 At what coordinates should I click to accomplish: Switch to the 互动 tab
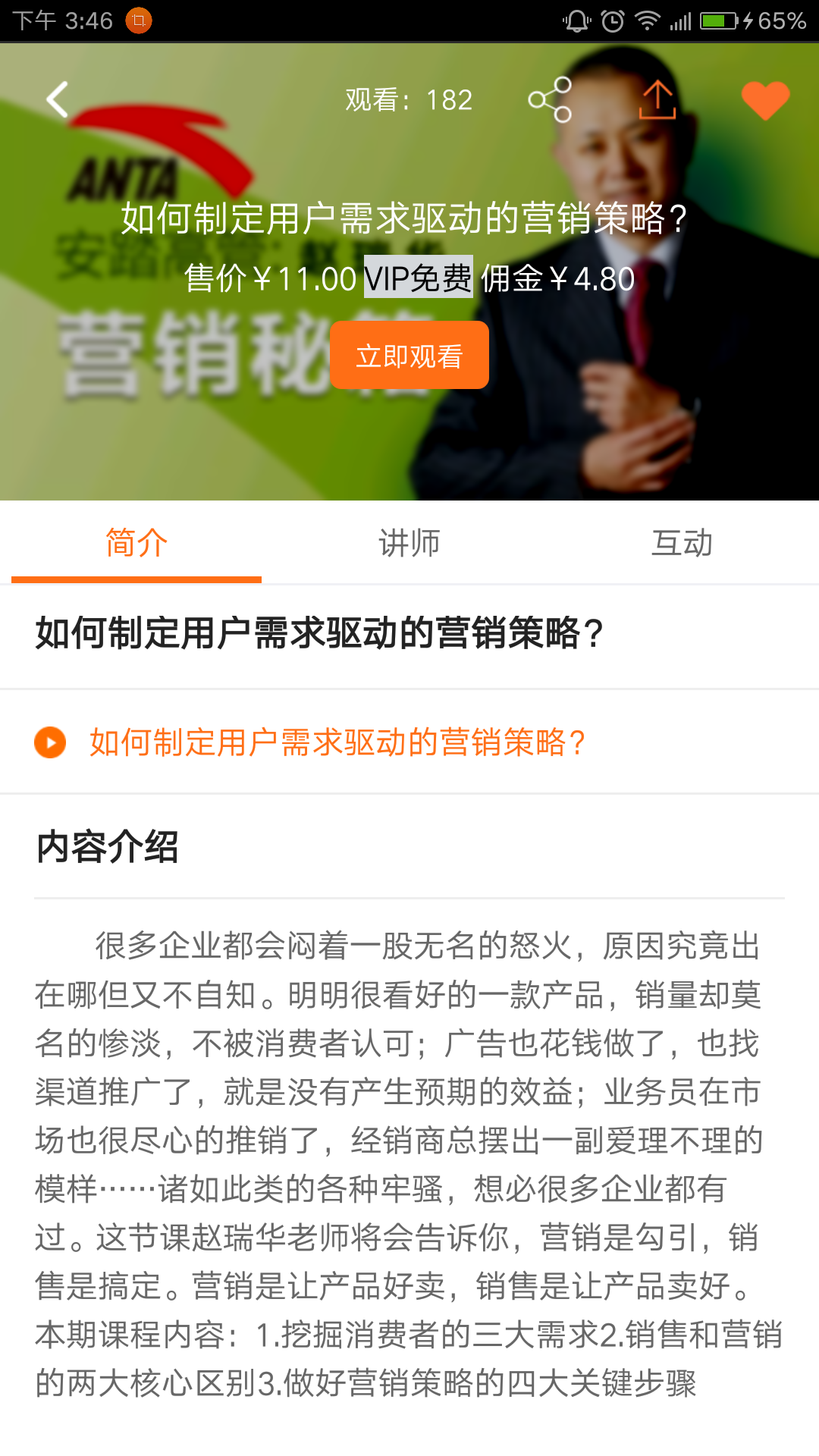tap(682, 543)
